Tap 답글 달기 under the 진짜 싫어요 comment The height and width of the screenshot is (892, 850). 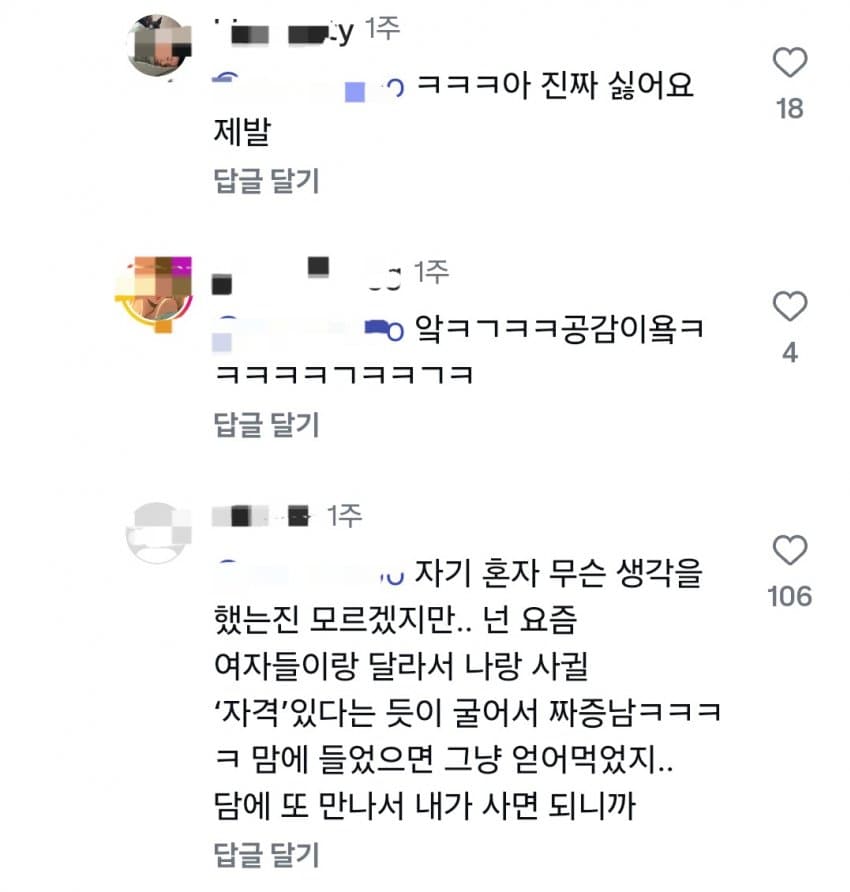(266, 181)
